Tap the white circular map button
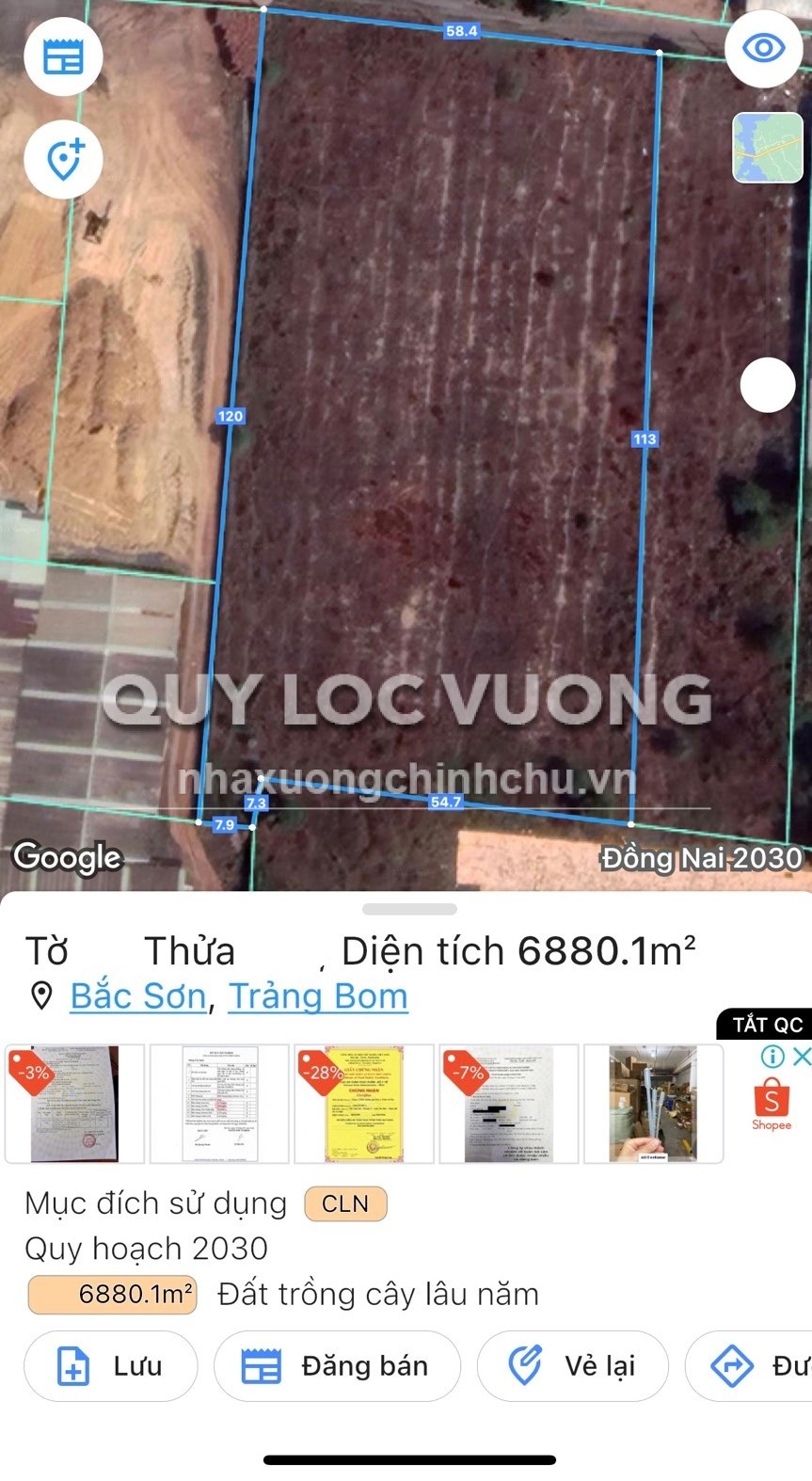 767,385
